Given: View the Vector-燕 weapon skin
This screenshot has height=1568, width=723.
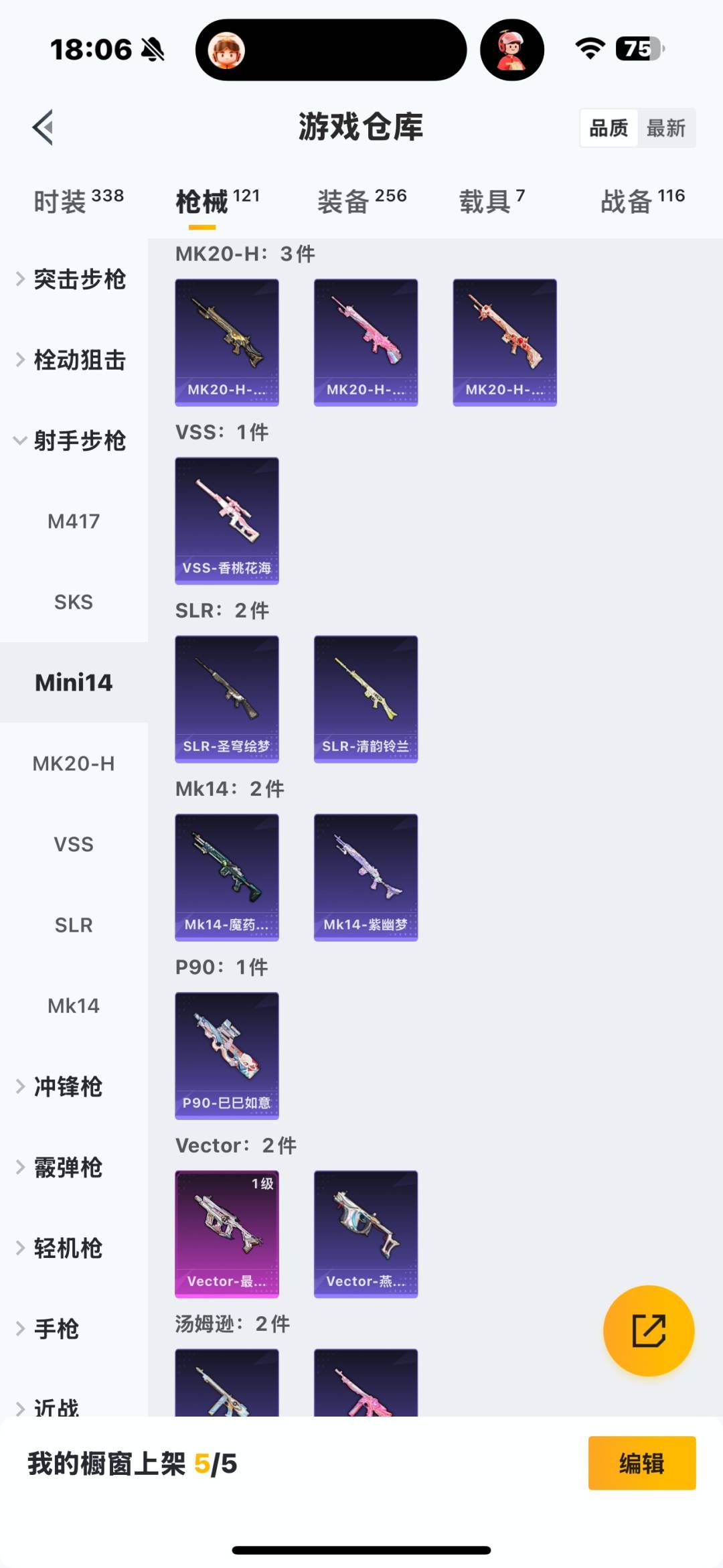Looking at the screenshot, I should coord(366,1234).
